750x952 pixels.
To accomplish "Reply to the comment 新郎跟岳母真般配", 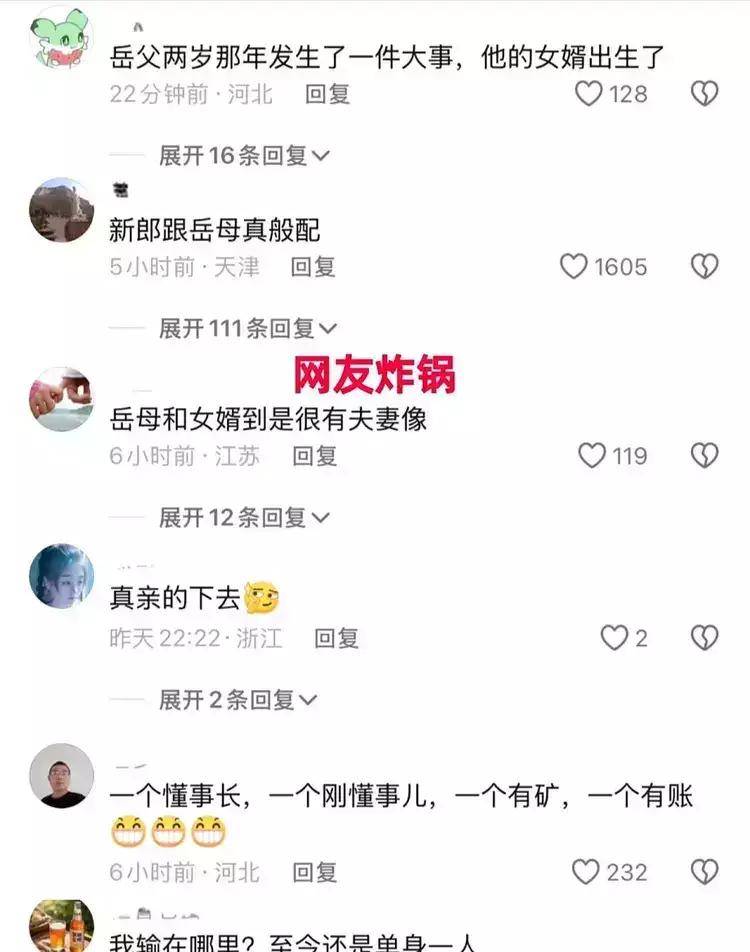I will point(312,267).
